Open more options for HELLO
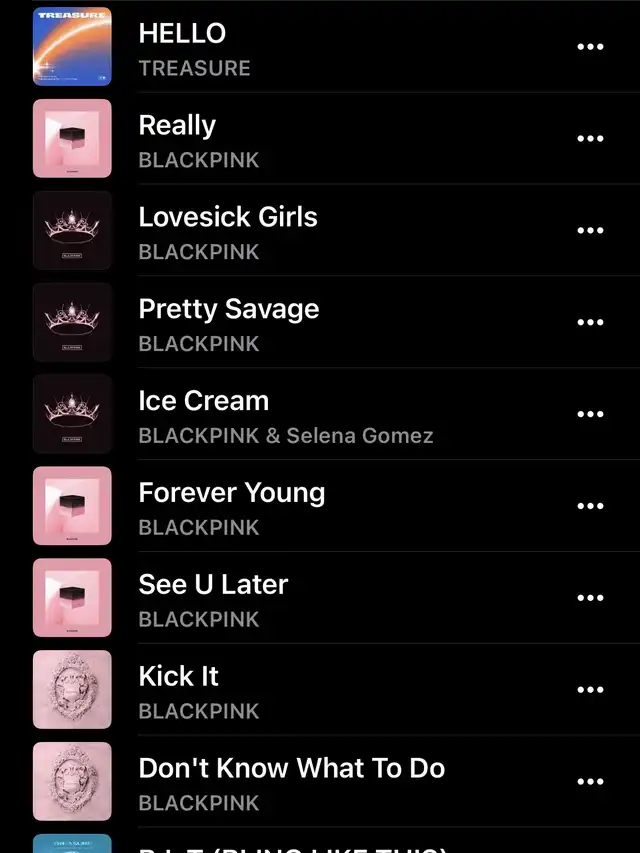Screen dimensions: 640x853 click(590, 47)
